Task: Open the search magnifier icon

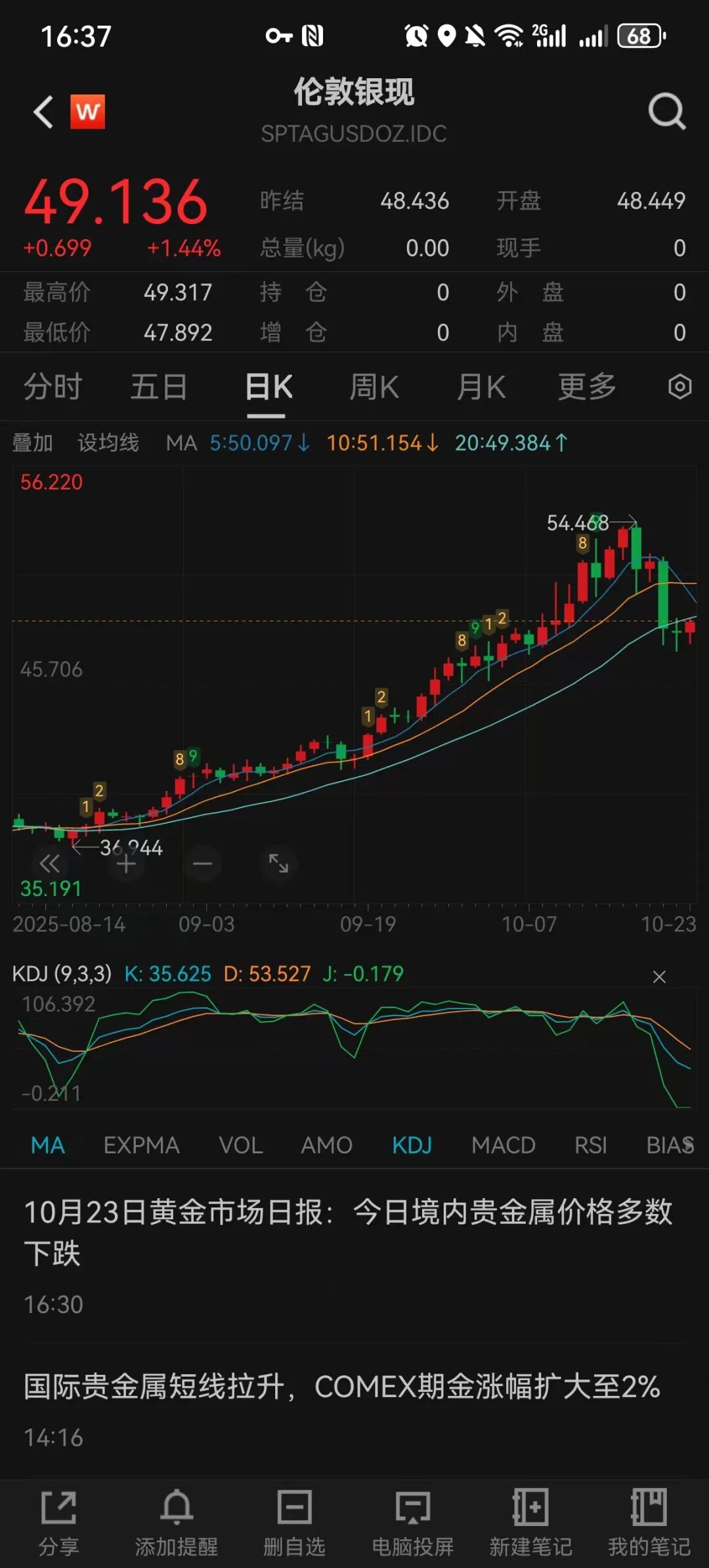Action: (x=666, y=112)
